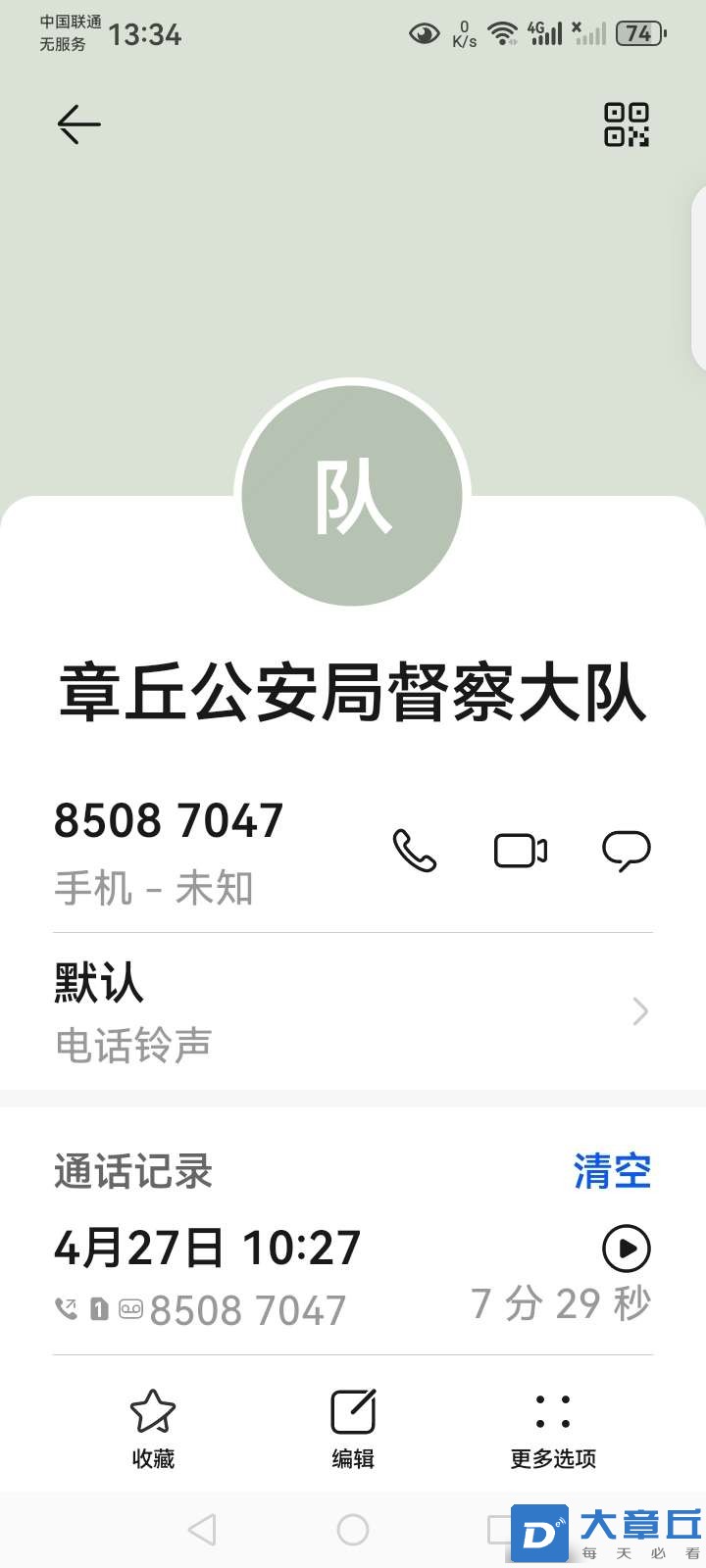706x1568 pixels.
Task: Edit the contact via 编辑
Action: pyautogui.click(x=353, y=1428)
